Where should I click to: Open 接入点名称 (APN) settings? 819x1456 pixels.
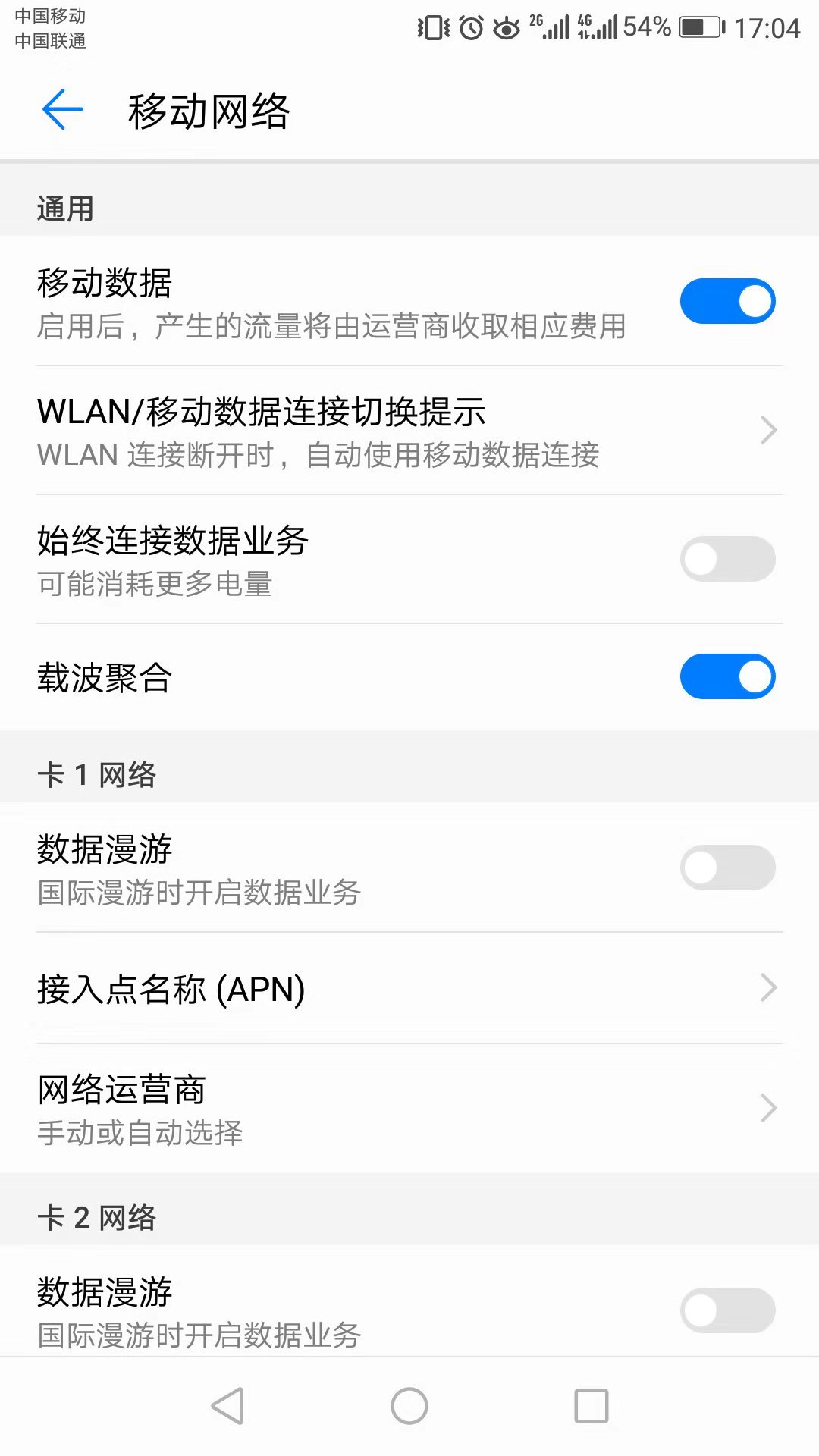[x=409, y=988]
